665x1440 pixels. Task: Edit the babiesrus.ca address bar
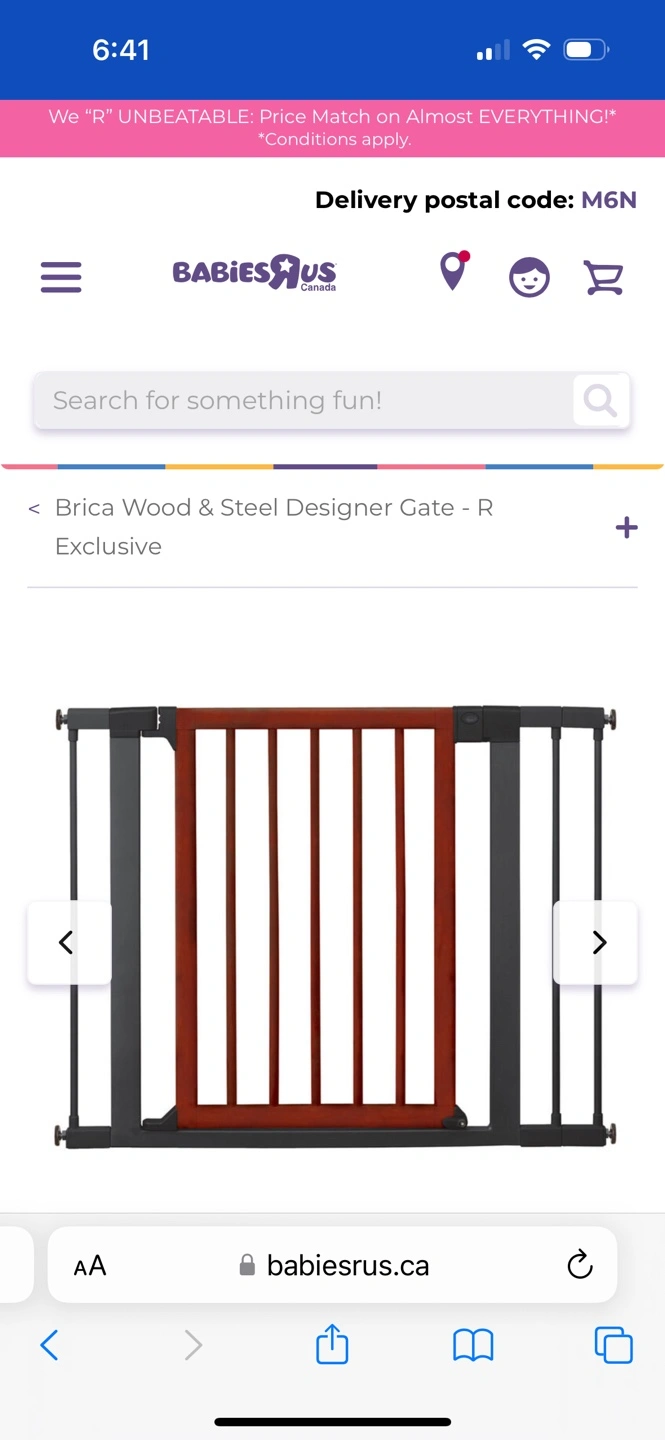pos(347,1266)
